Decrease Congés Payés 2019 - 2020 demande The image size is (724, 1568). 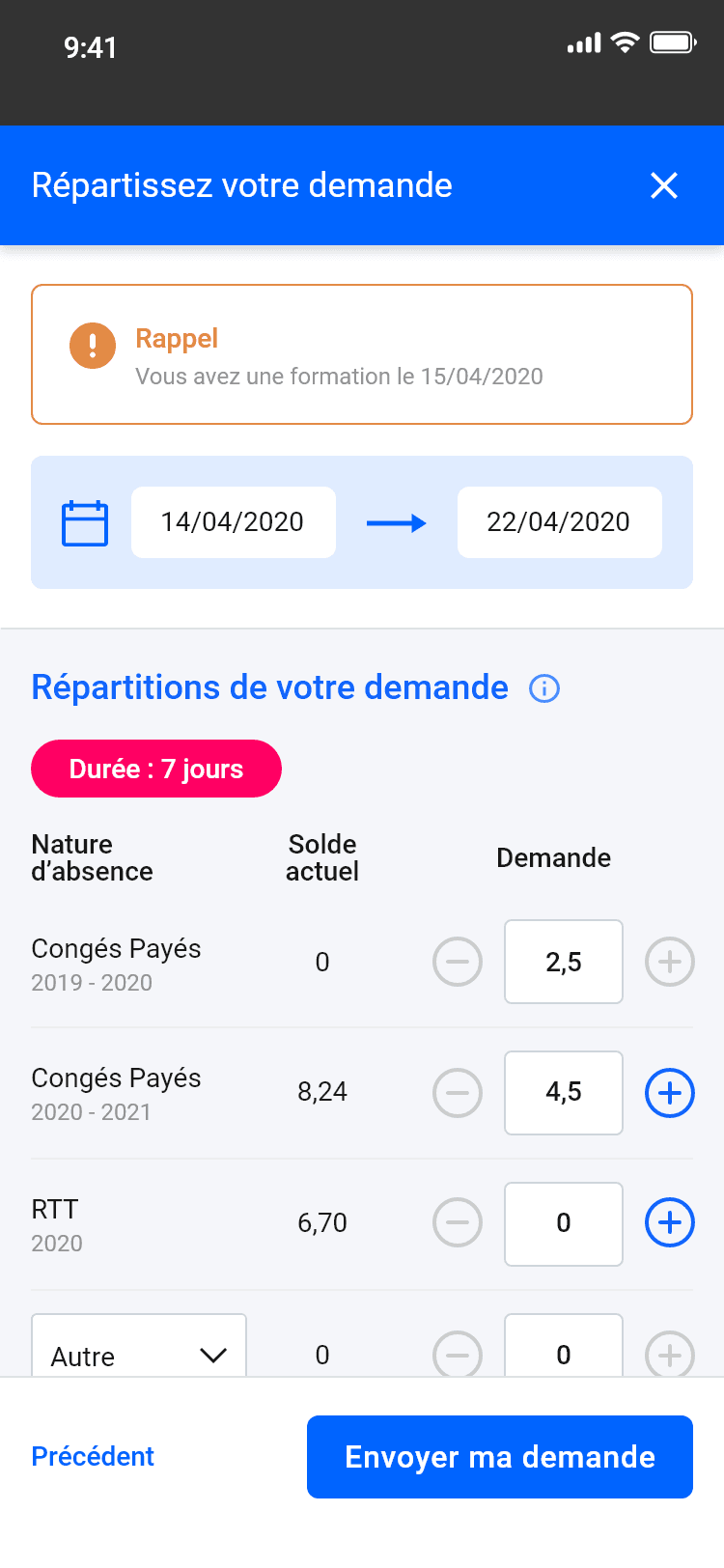pos(458,962)
